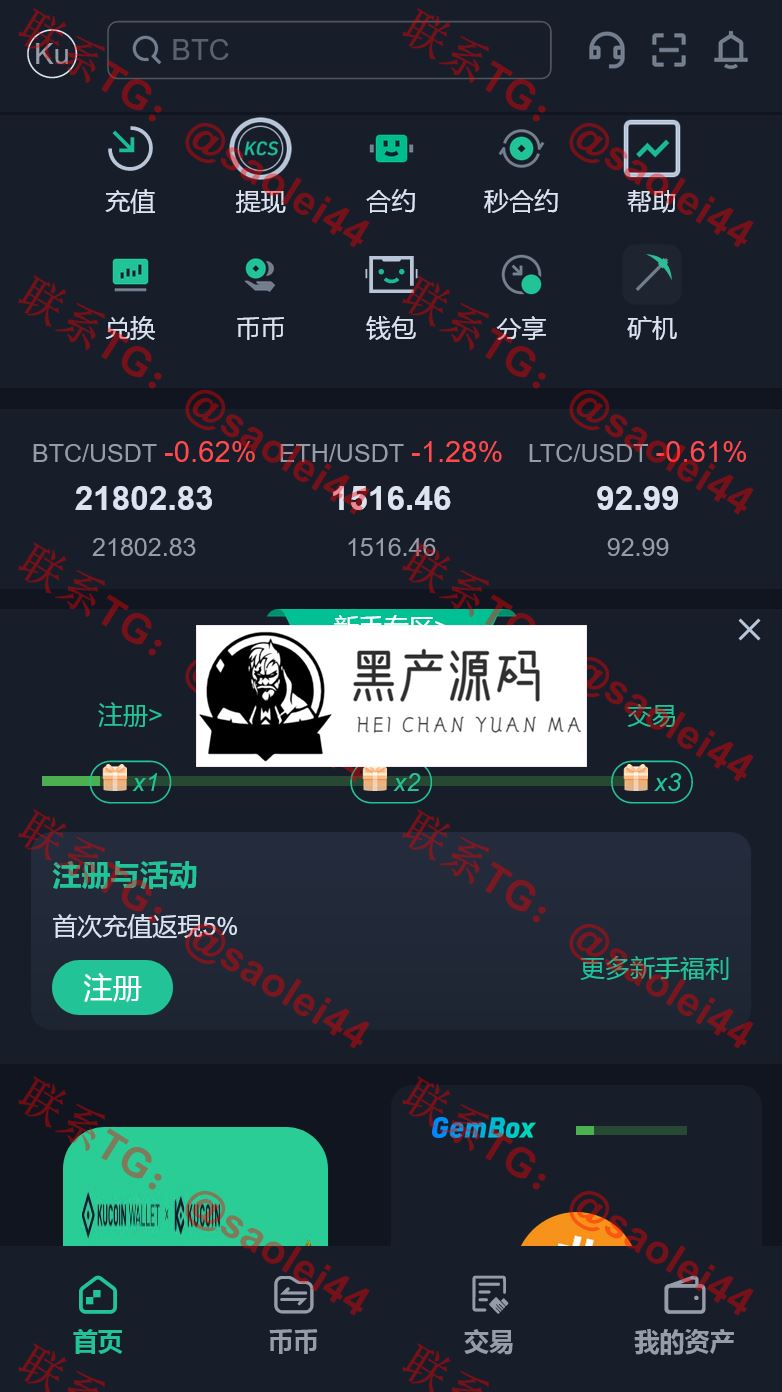Open 充值 deposit shortcut
The width and height of the screenshot is (782, 1392).
tap(130, 168)
